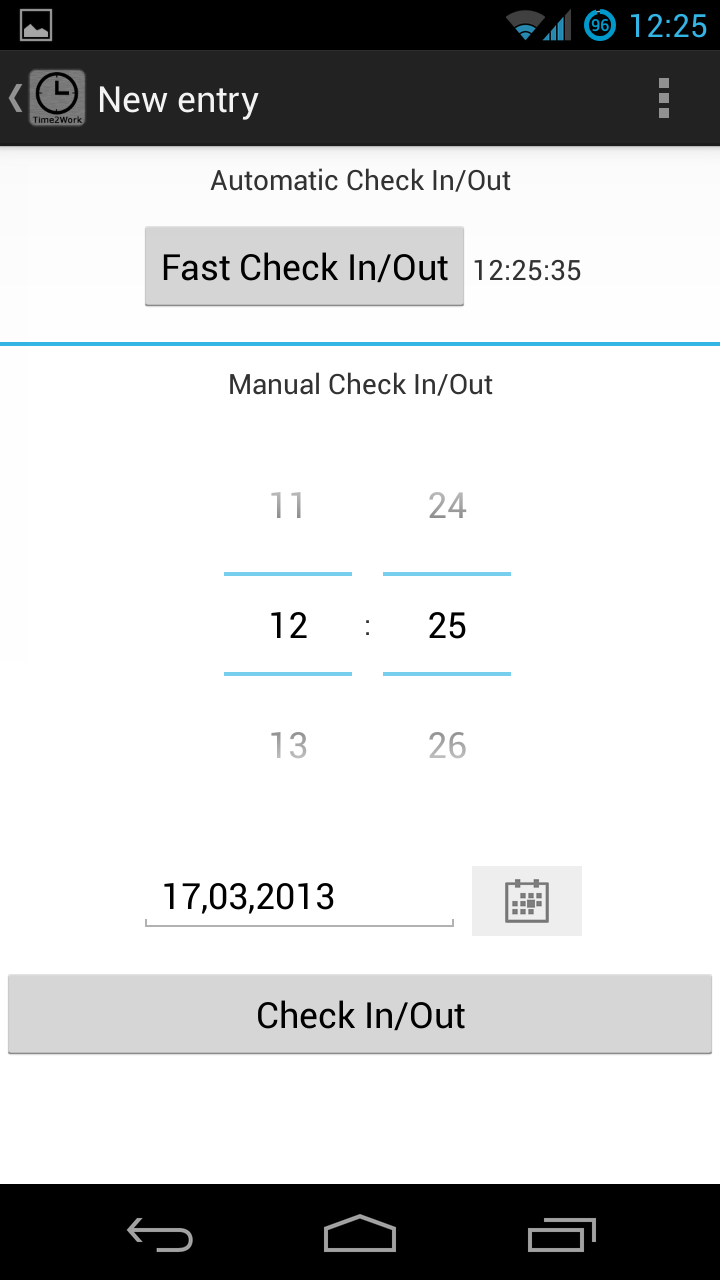Edit the selected minute 25
This screenshot has width=720, height=1280.
point(447,625)
